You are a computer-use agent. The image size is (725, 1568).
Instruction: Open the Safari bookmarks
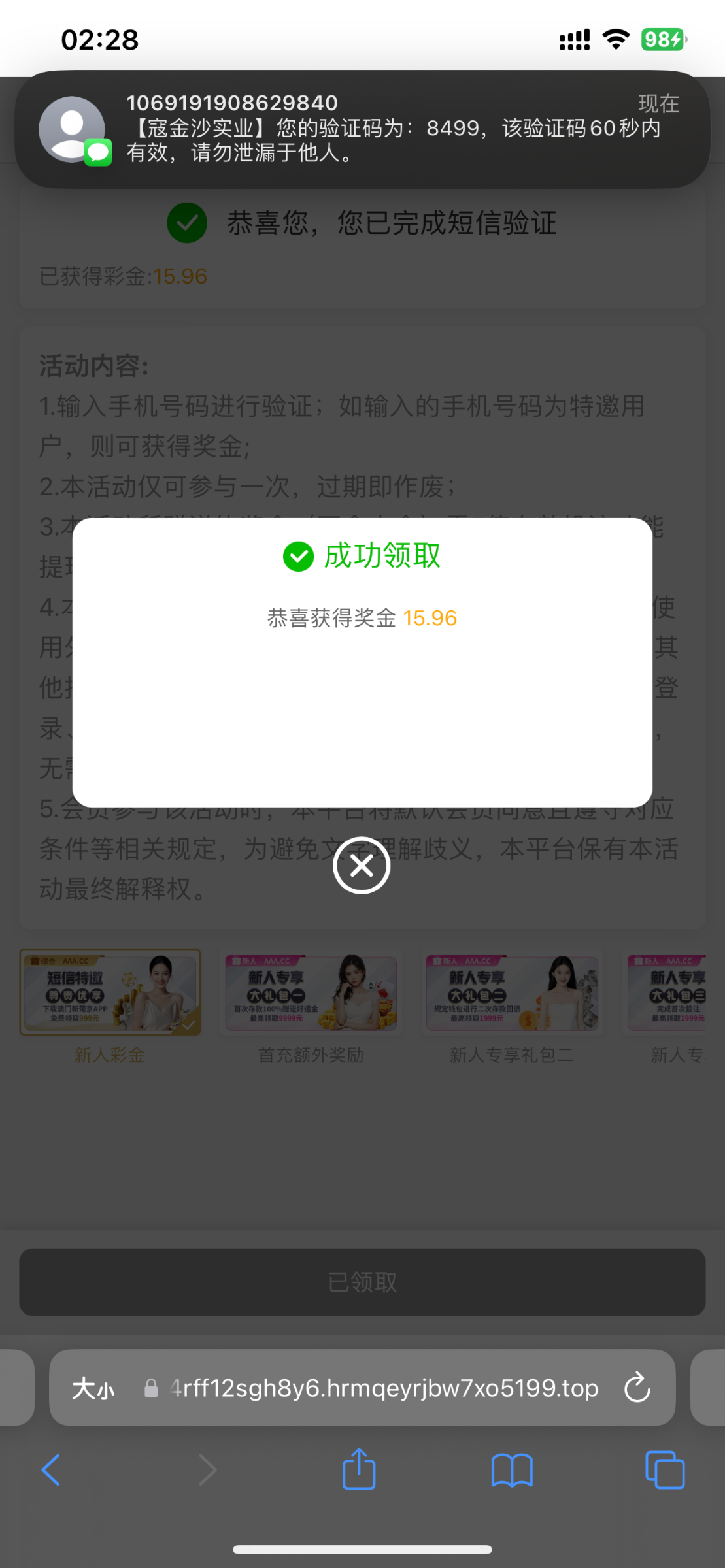click(512, 1471)
